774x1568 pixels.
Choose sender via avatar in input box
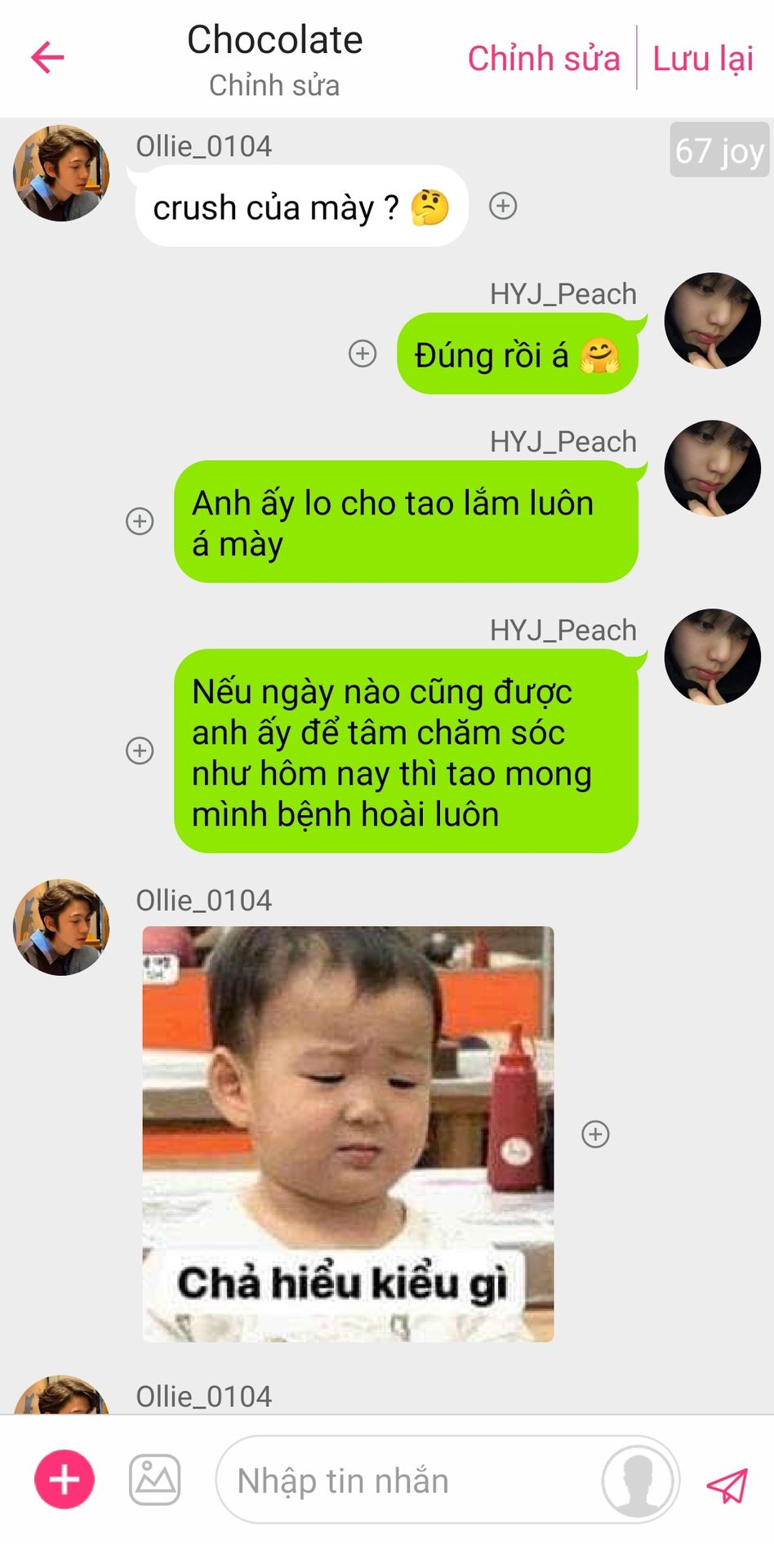638,1481
